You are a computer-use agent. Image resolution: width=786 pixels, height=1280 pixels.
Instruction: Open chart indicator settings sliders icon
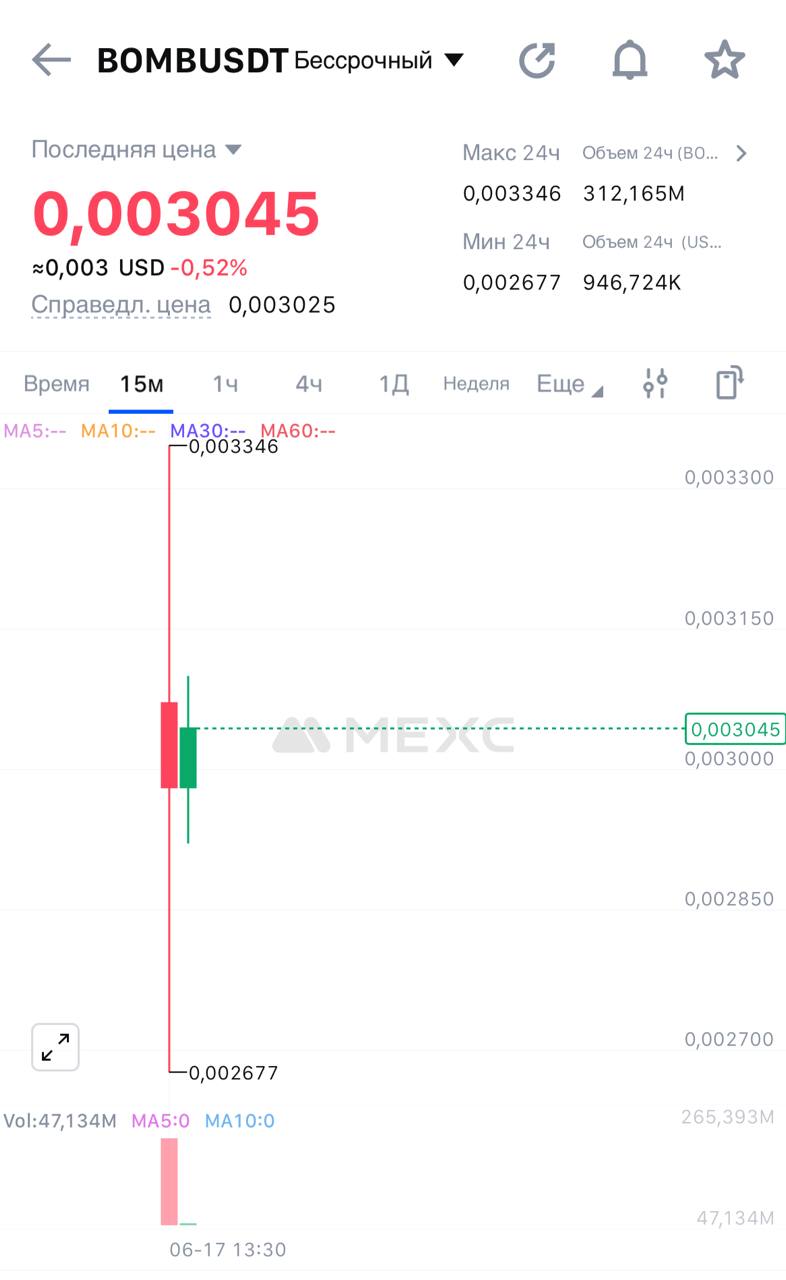coord(655,383)
